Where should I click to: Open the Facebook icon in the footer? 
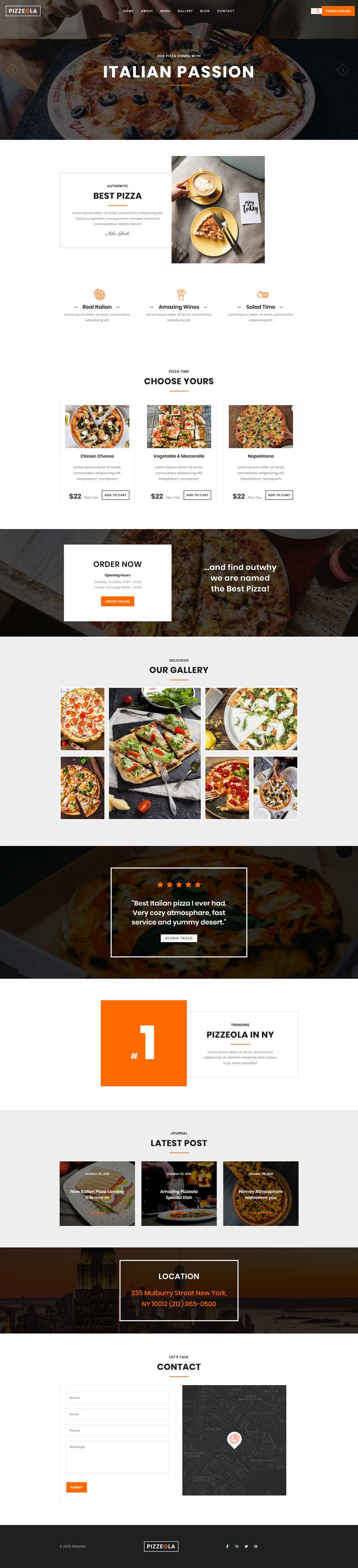tap(227, 1546)
